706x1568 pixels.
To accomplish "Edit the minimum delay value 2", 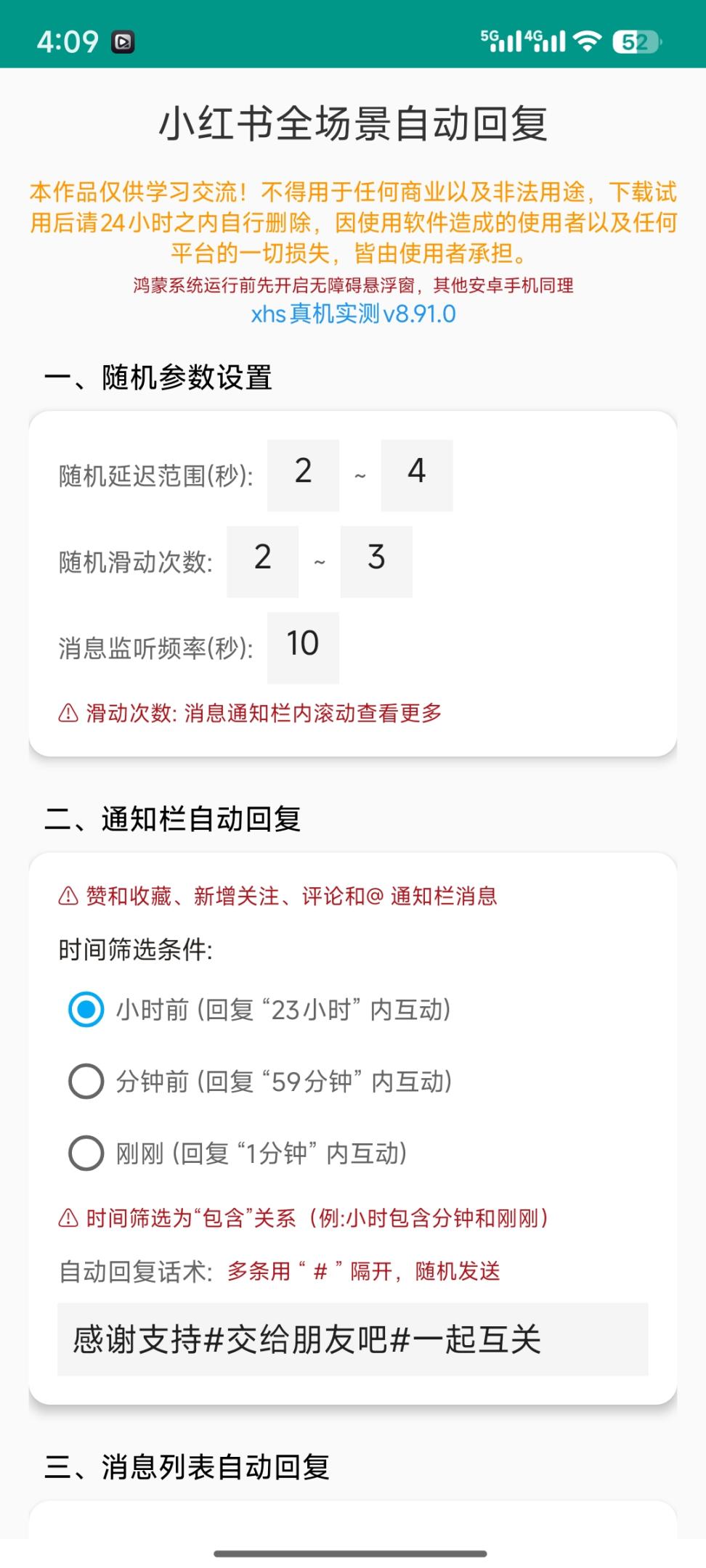I will (303, 474).
